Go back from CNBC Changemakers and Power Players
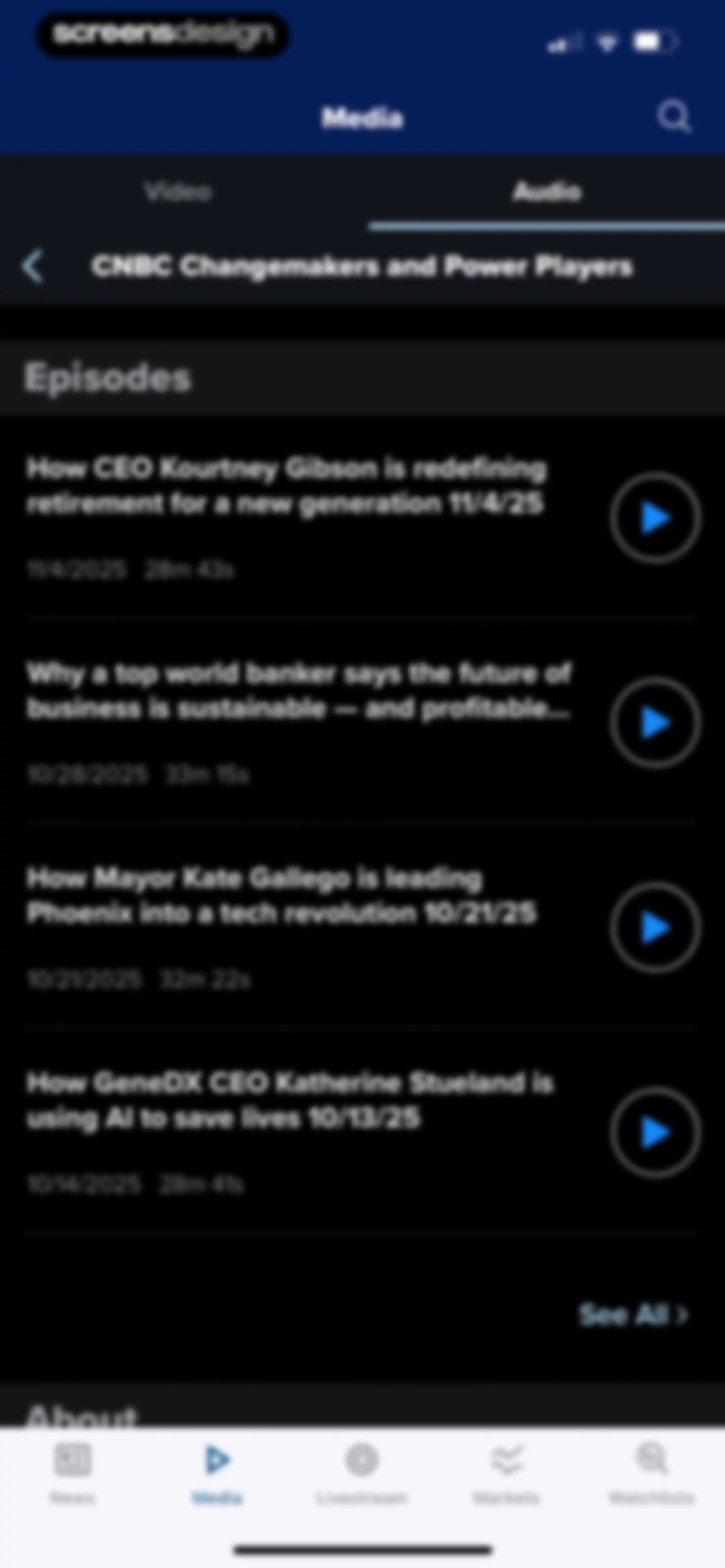The height and width of the screenshot is (1568, 725). click(33, 266)
